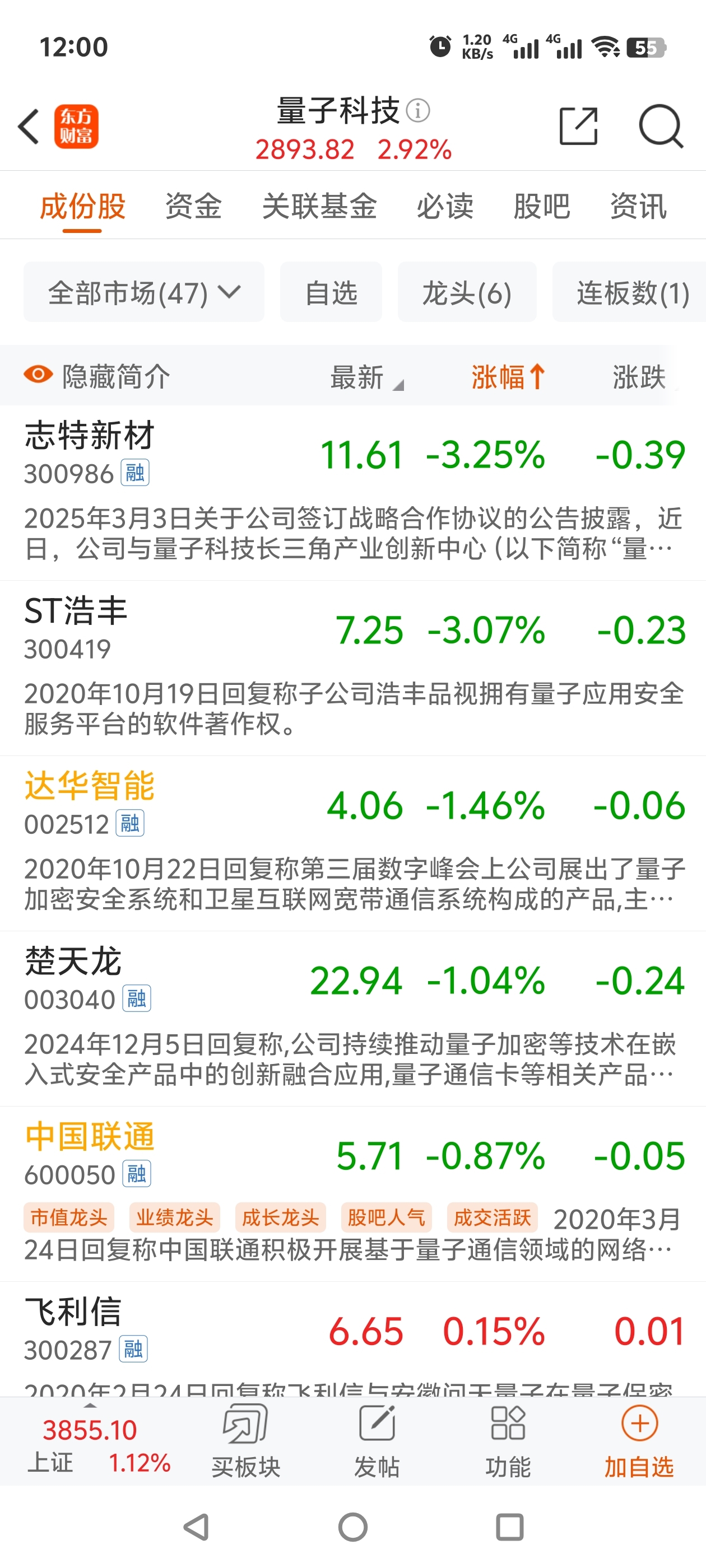Screen dimensions: 706x1568
Task: Open the 资讯 tab
Action: pyautogui.click(x=638, y=206)
